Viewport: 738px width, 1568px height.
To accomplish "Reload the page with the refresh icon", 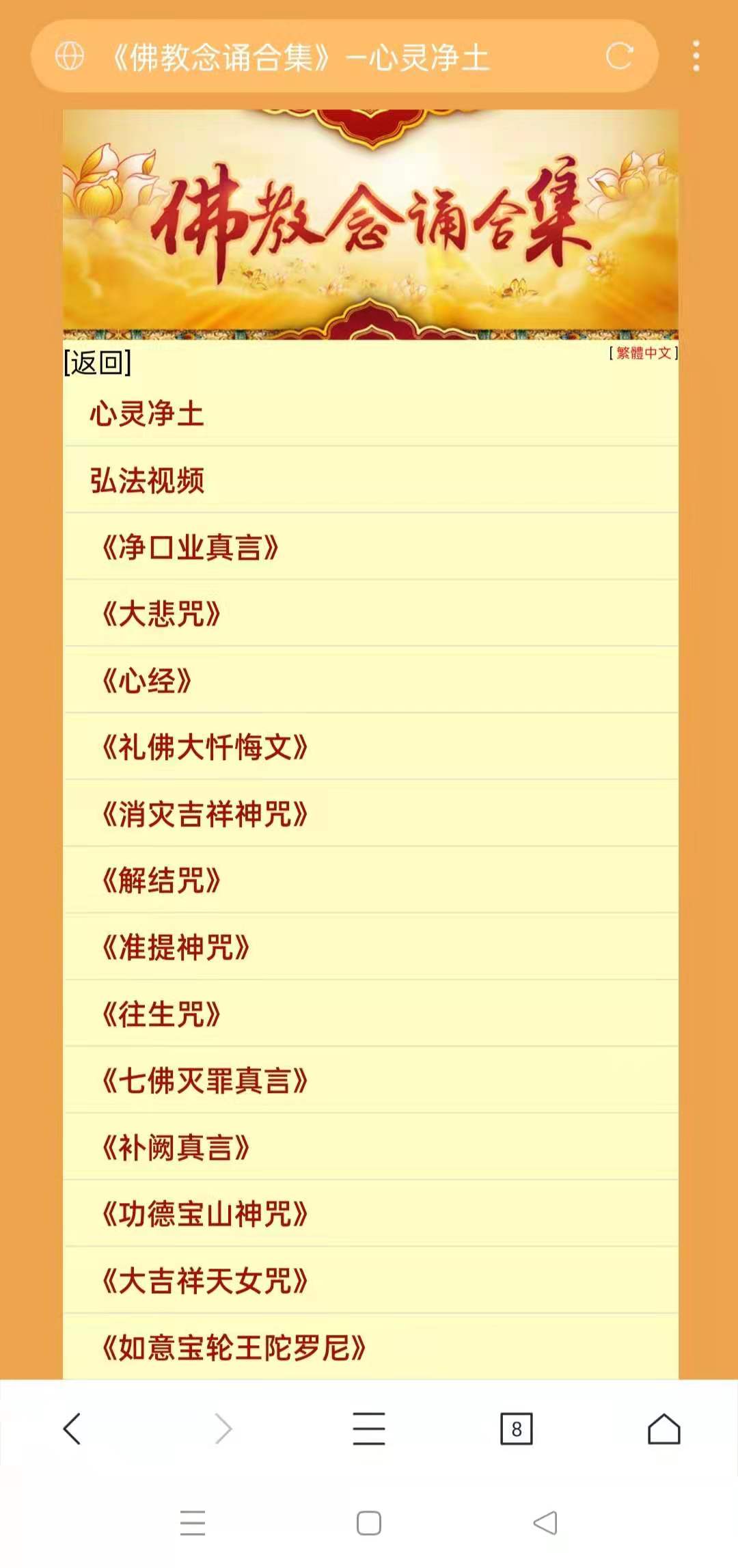I will [x=619, y=56].
